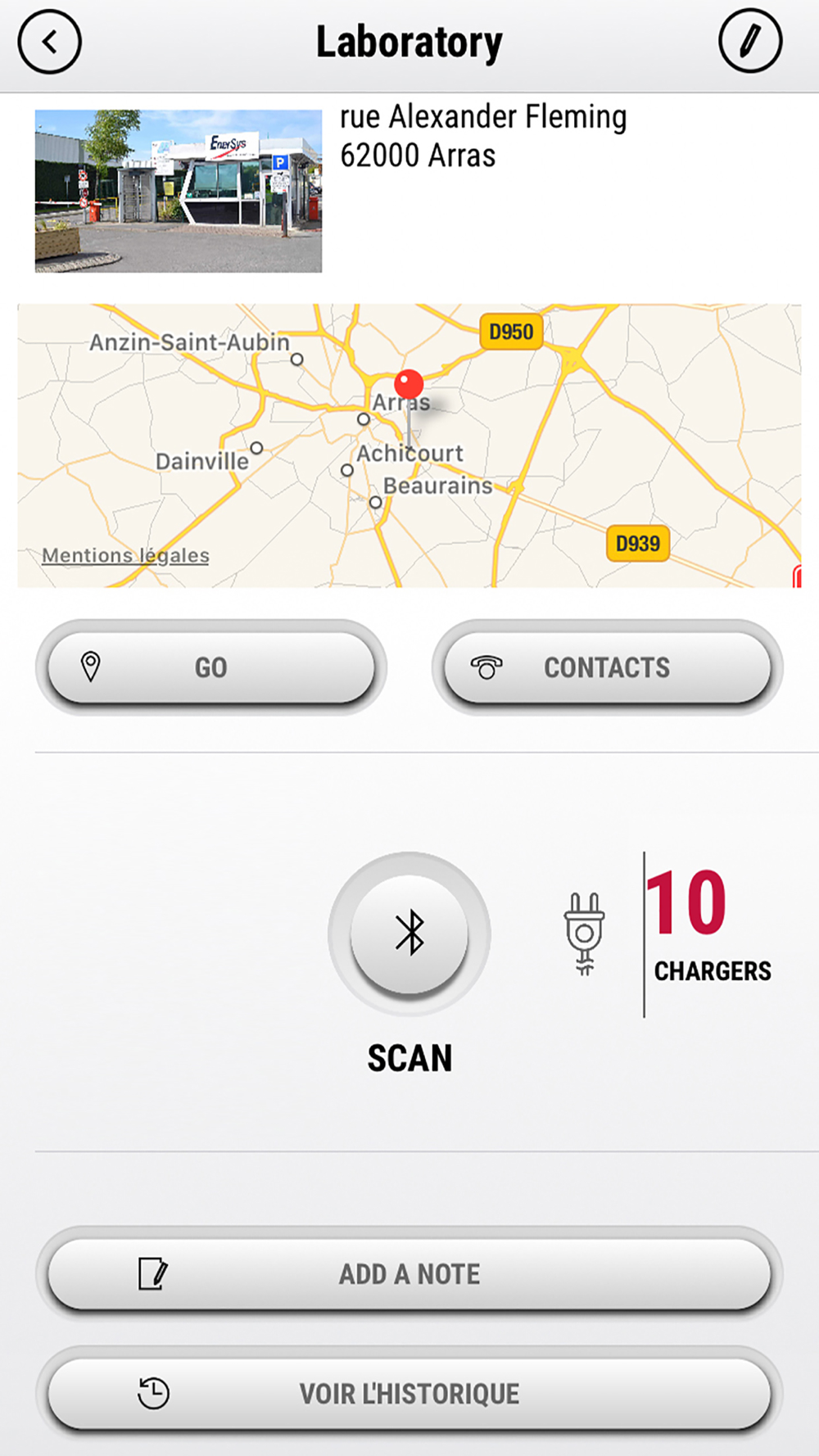This screenshot has height=1456, width=819.
Task: Open the Mentions légales link
Action: coord(125,555)
